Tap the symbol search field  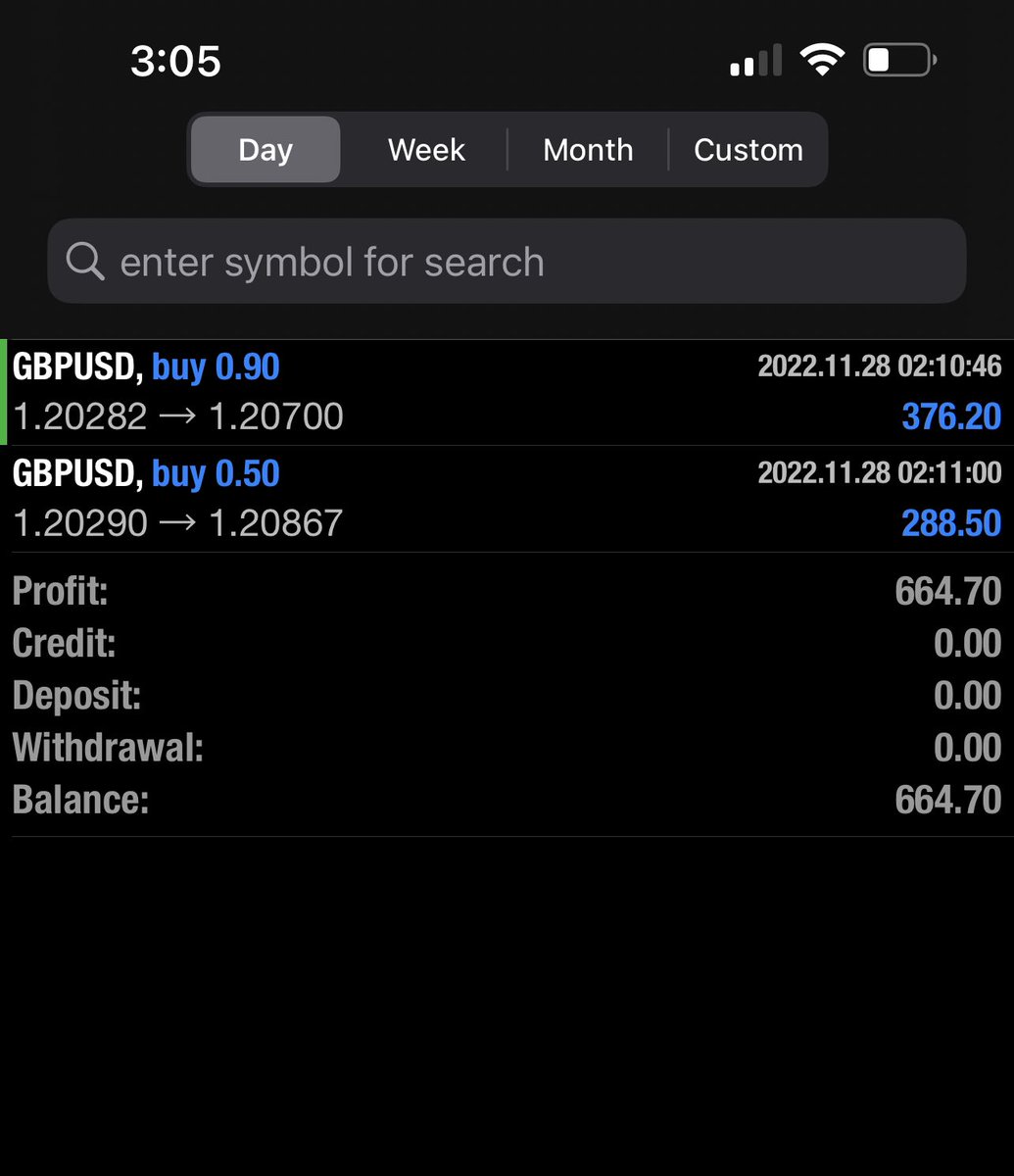click(507, 262)
